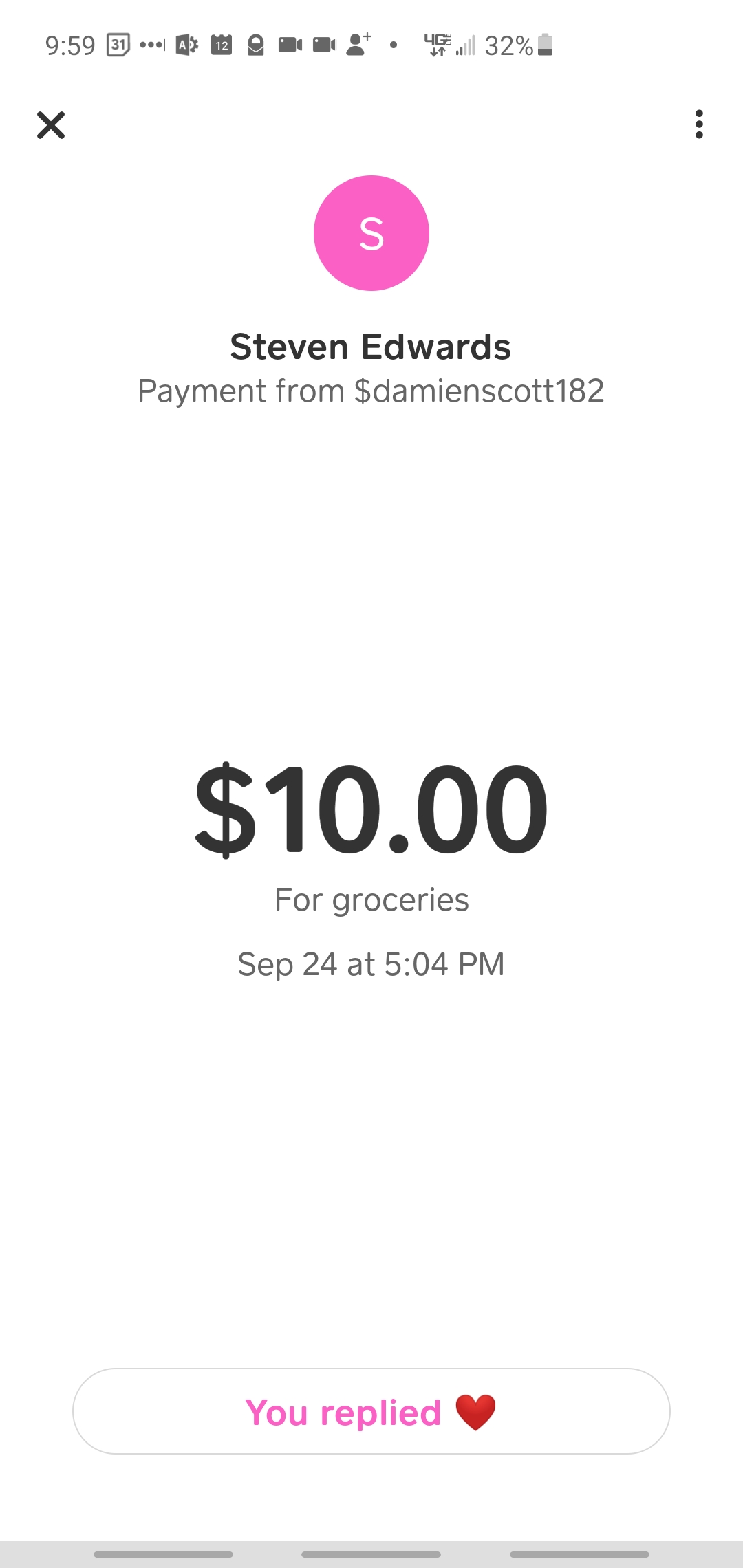Open Steven Edwards' profile avatar

tap(371, 233)
